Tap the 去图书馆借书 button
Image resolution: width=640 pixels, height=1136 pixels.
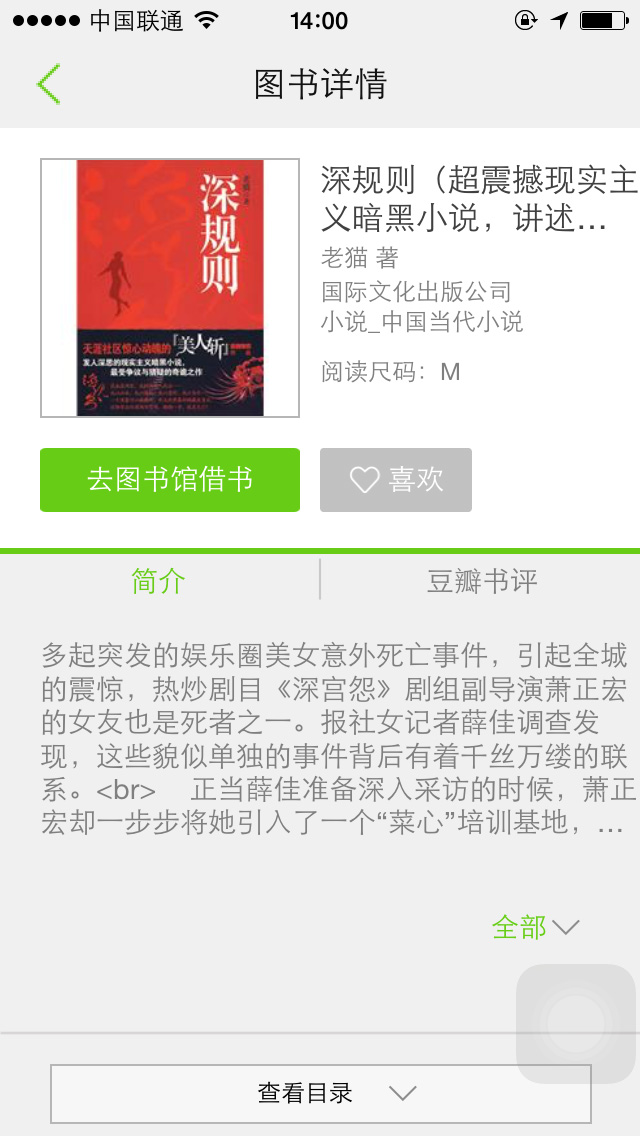(x=170, y=480)
